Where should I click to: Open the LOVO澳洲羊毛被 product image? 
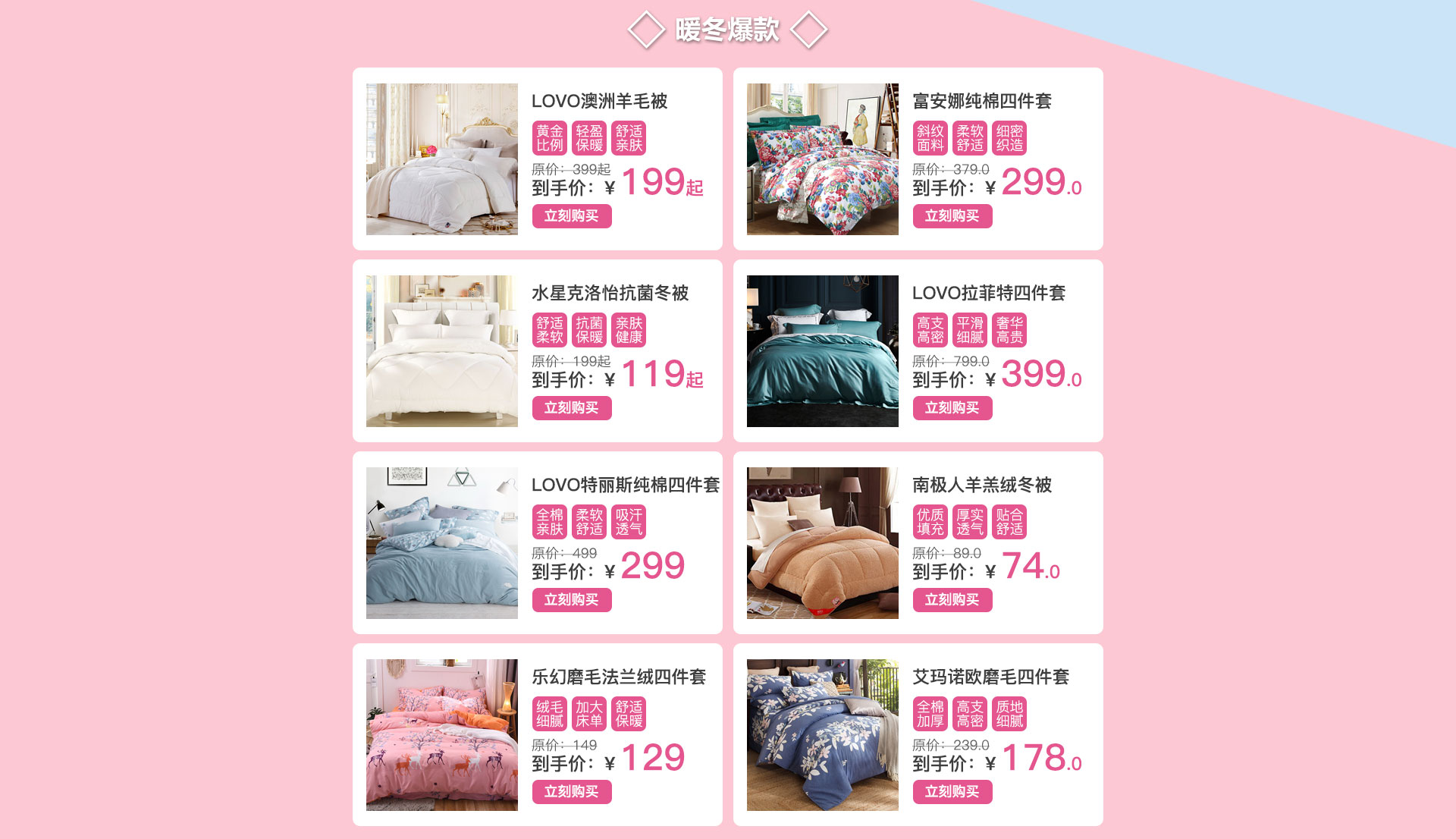[442, 159]
